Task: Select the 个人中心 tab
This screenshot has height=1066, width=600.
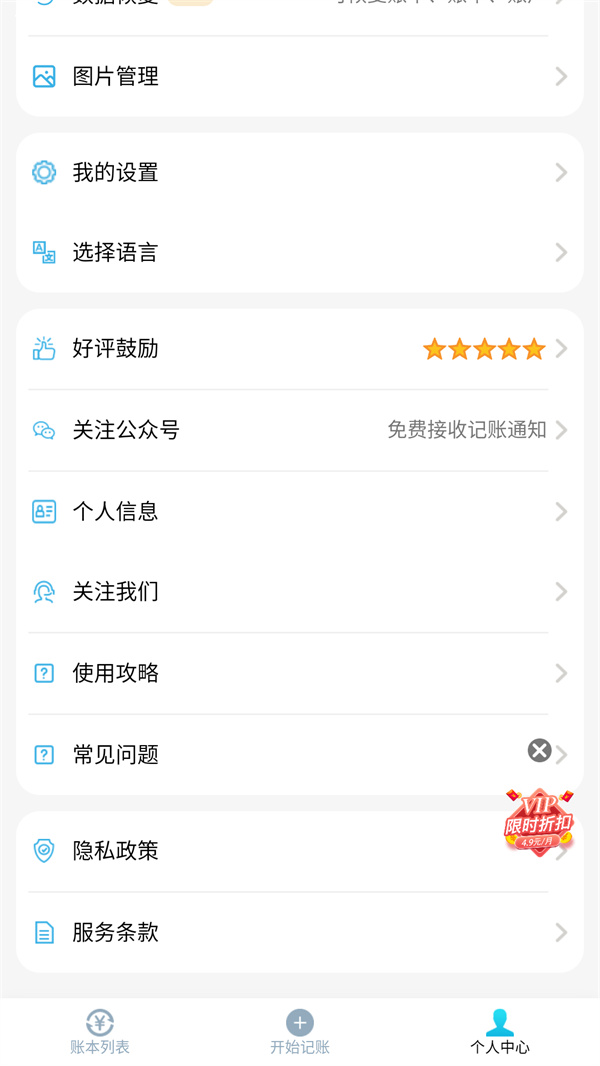Action: click(x=500, y=1032)
